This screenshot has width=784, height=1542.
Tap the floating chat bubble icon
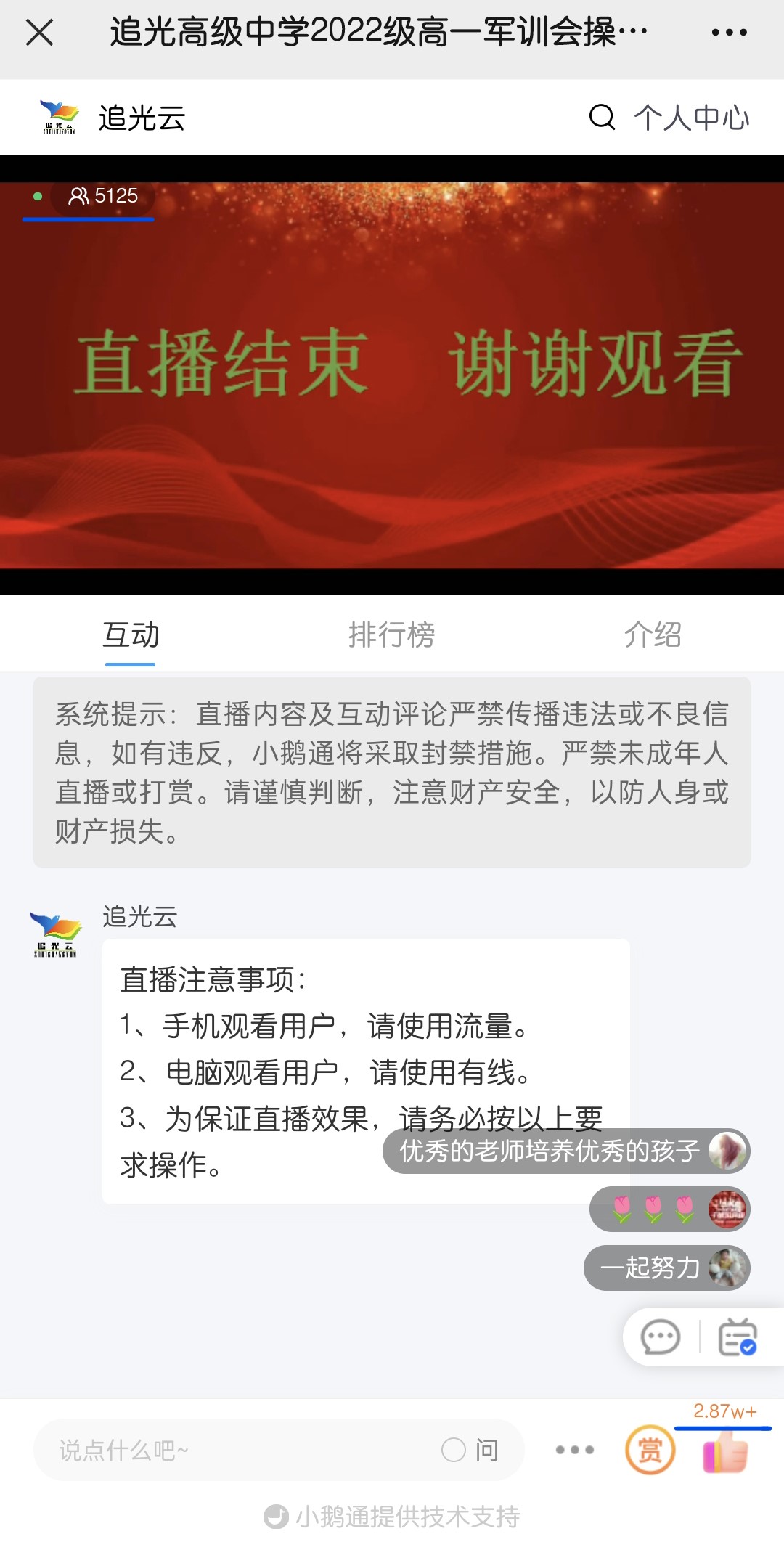(x=661, y=1337)
